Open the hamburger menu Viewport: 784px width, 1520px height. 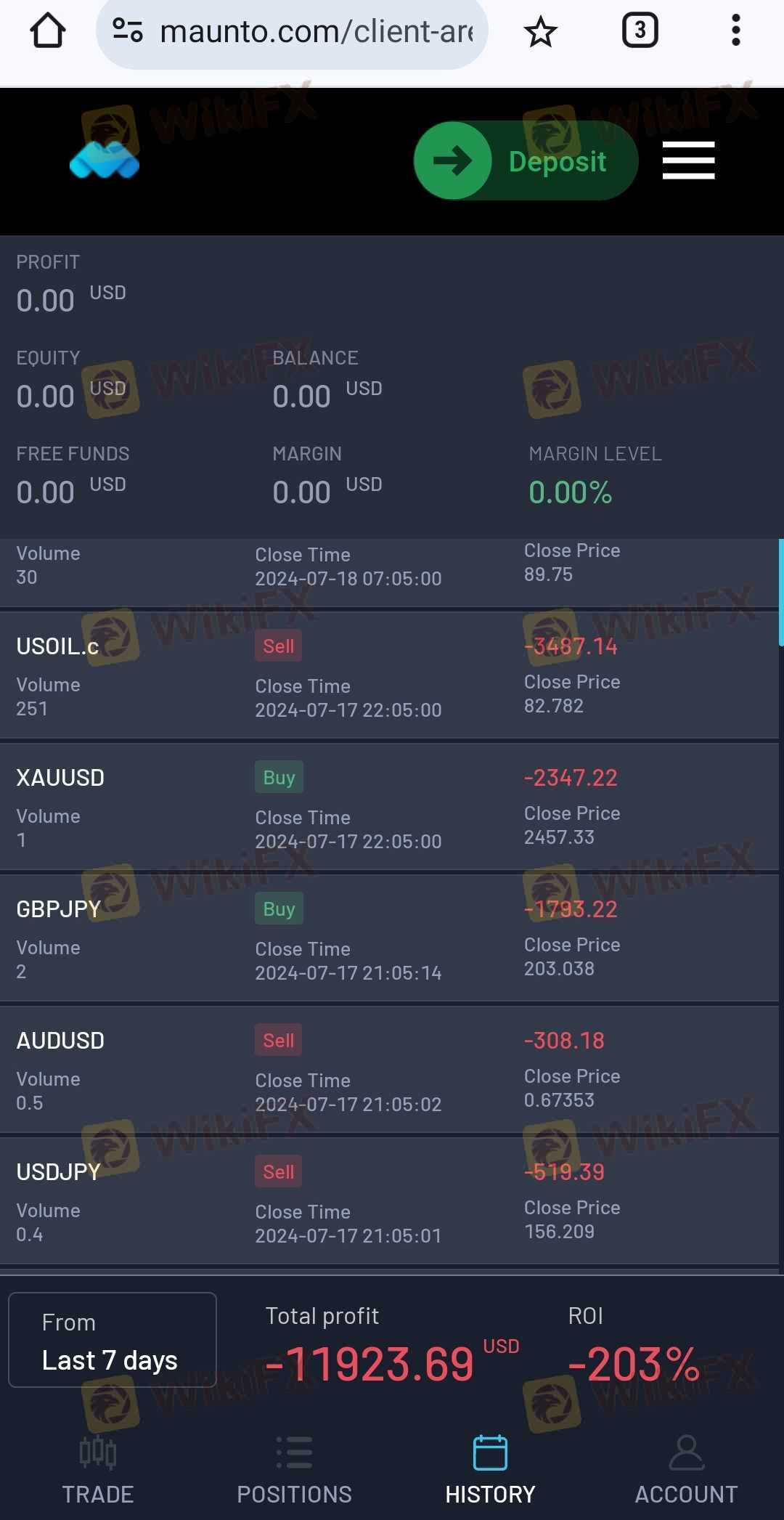(688, 160)
